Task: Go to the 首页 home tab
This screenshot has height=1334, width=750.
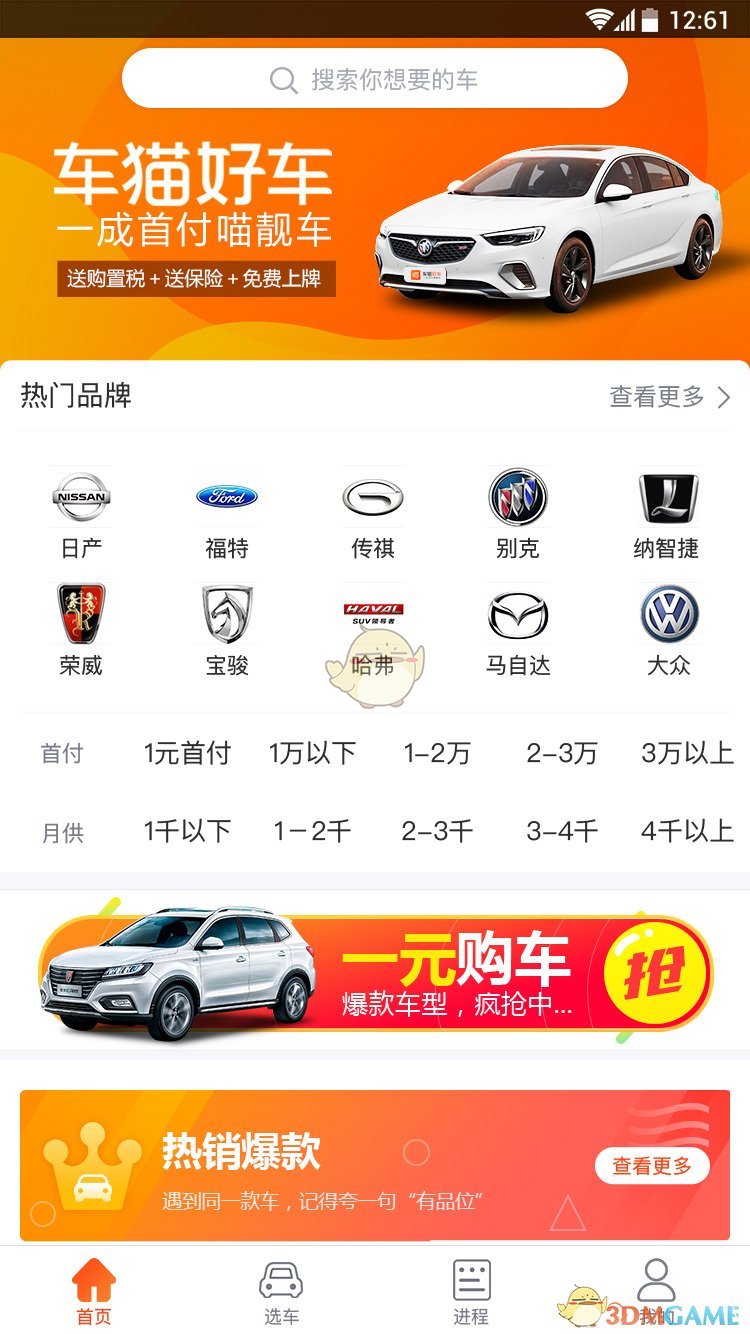Action: [94, 1293]
